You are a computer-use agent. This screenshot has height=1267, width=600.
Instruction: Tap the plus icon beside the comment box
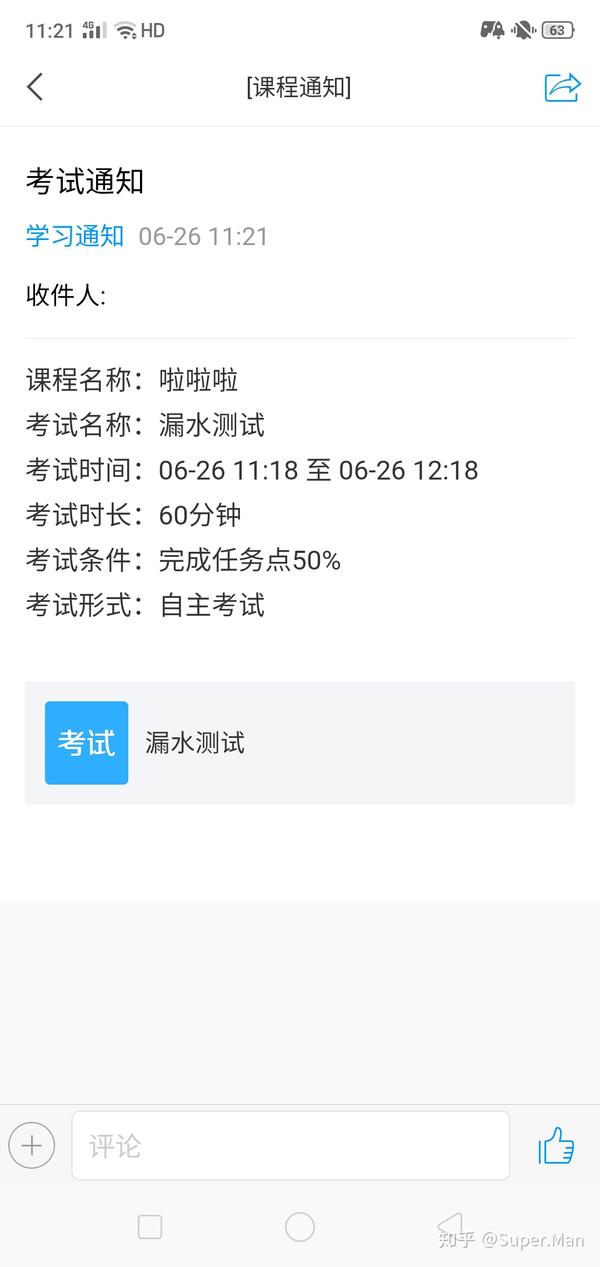click(x=31, y=1145)
